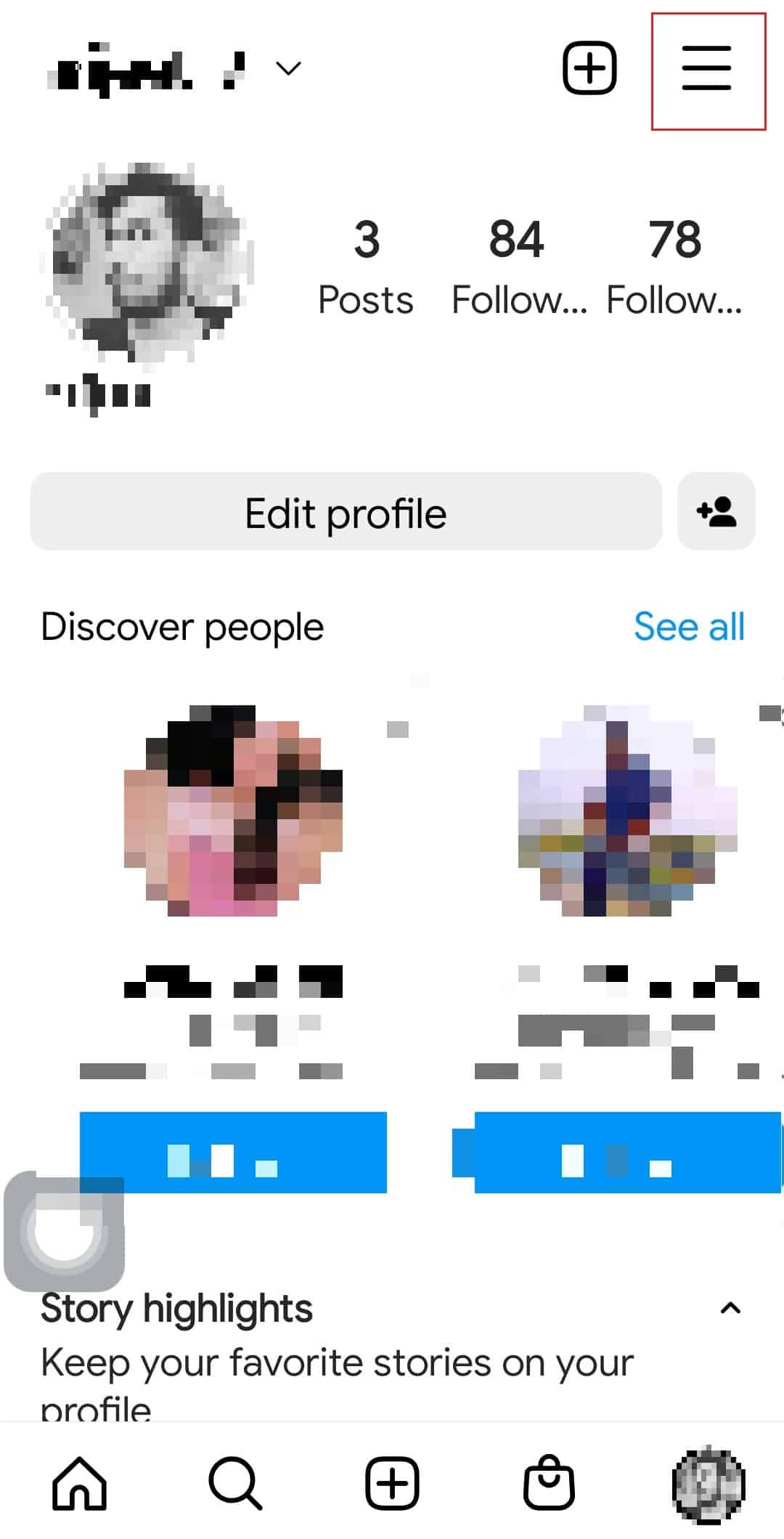Collapse the Story highlights section
Viewport: 784px width, 1539px height.
(x=730, y=1308)
